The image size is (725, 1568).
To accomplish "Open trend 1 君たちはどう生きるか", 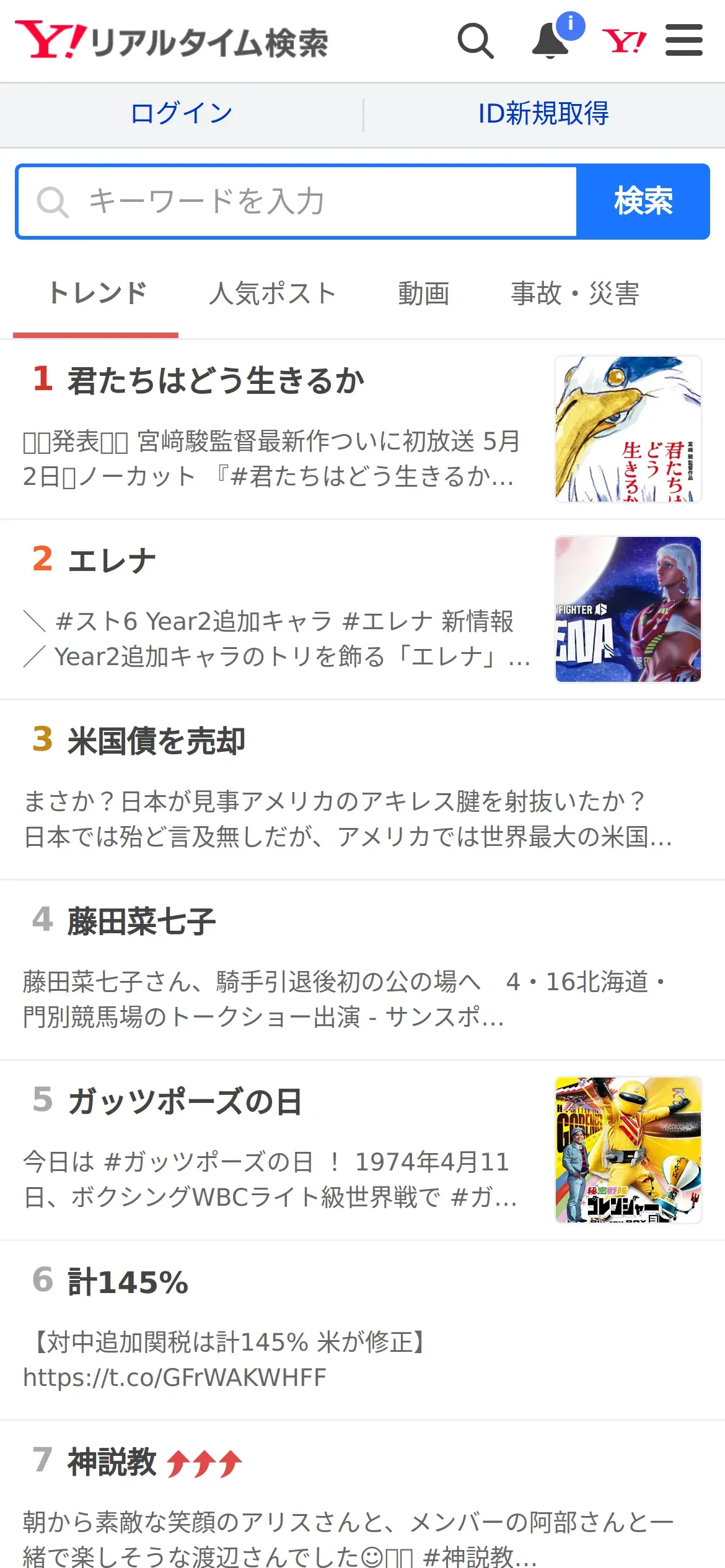I will point(216,380).
